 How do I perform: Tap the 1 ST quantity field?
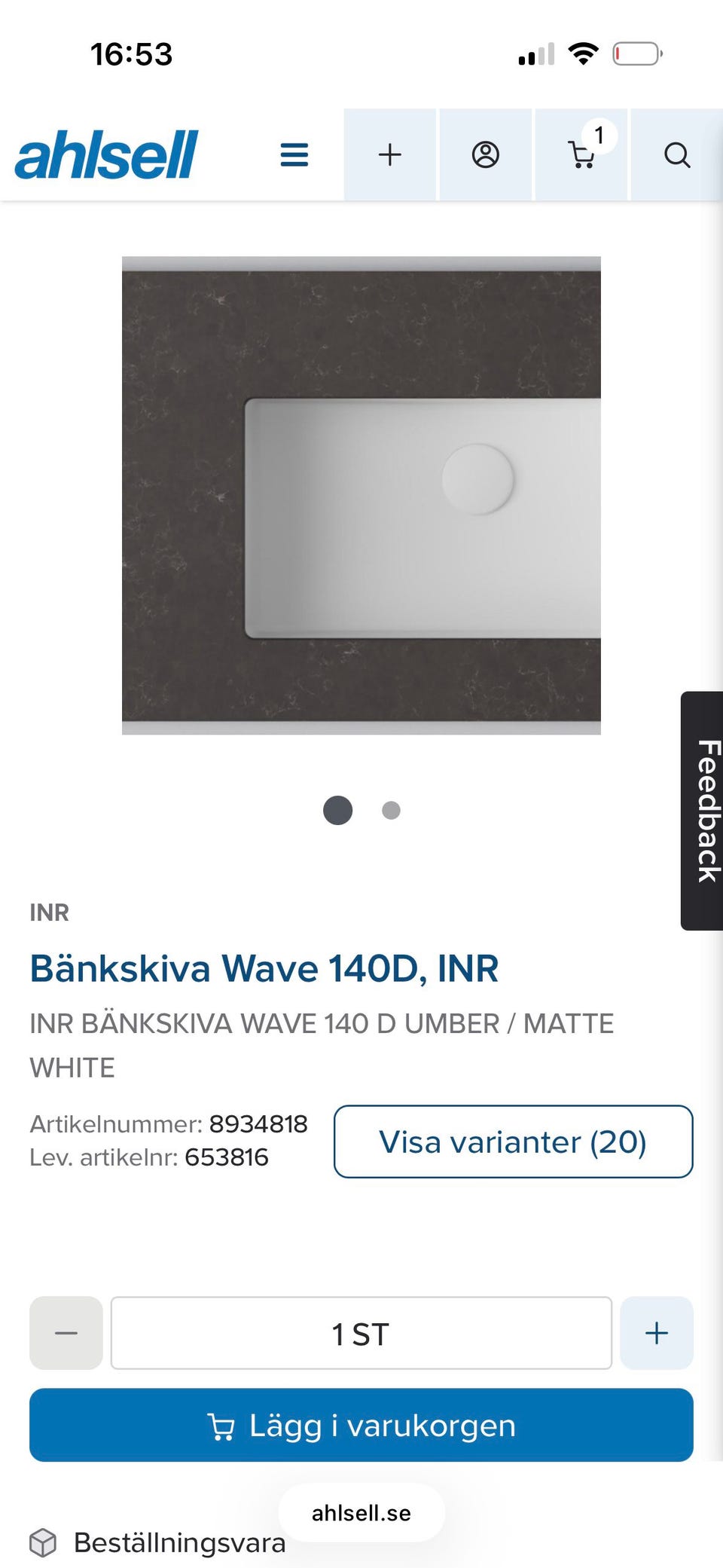click(x=361, y=1333)
